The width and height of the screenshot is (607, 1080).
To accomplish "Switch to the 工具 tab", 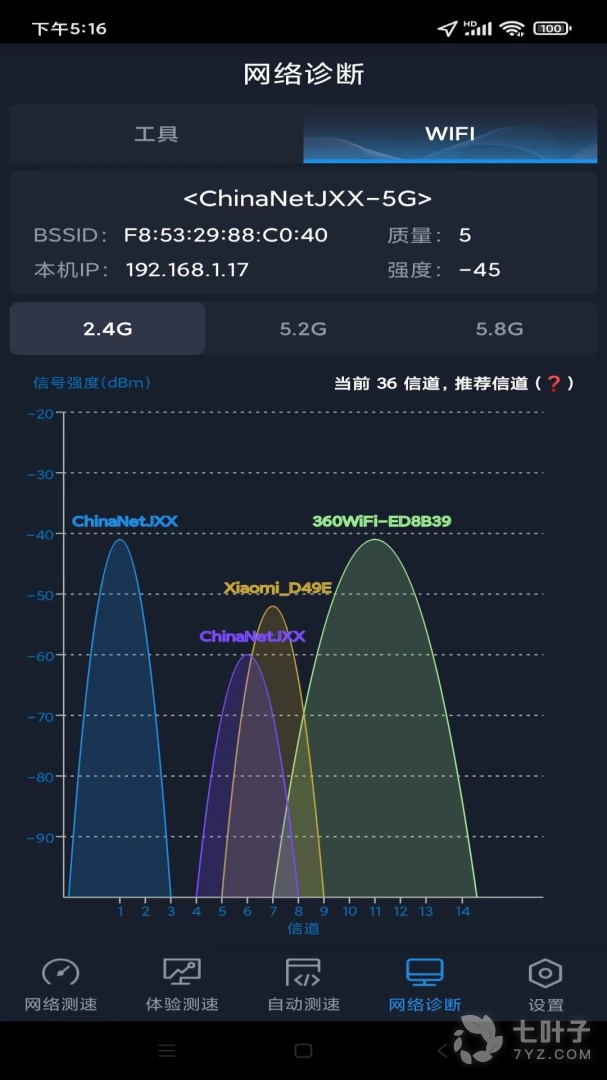I will coord(156,134).
